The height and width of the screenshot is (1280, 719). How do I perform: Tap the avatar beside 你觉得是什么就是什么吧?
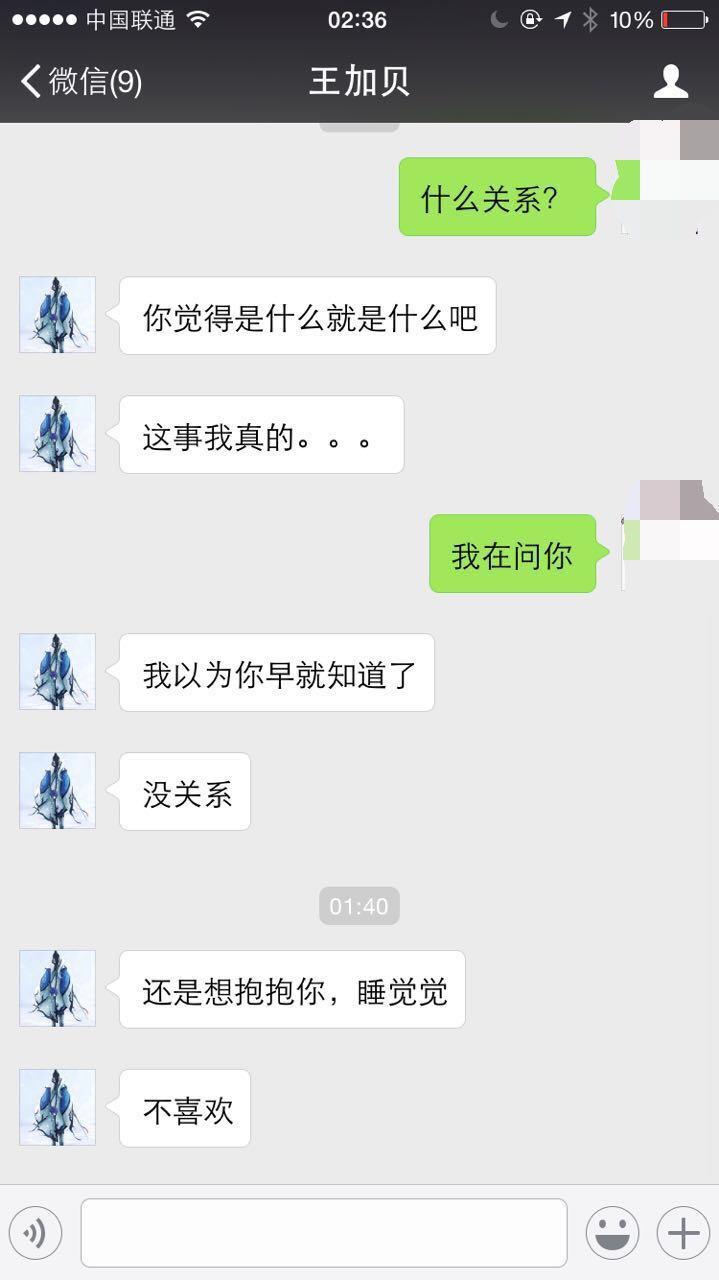point(57,315)
